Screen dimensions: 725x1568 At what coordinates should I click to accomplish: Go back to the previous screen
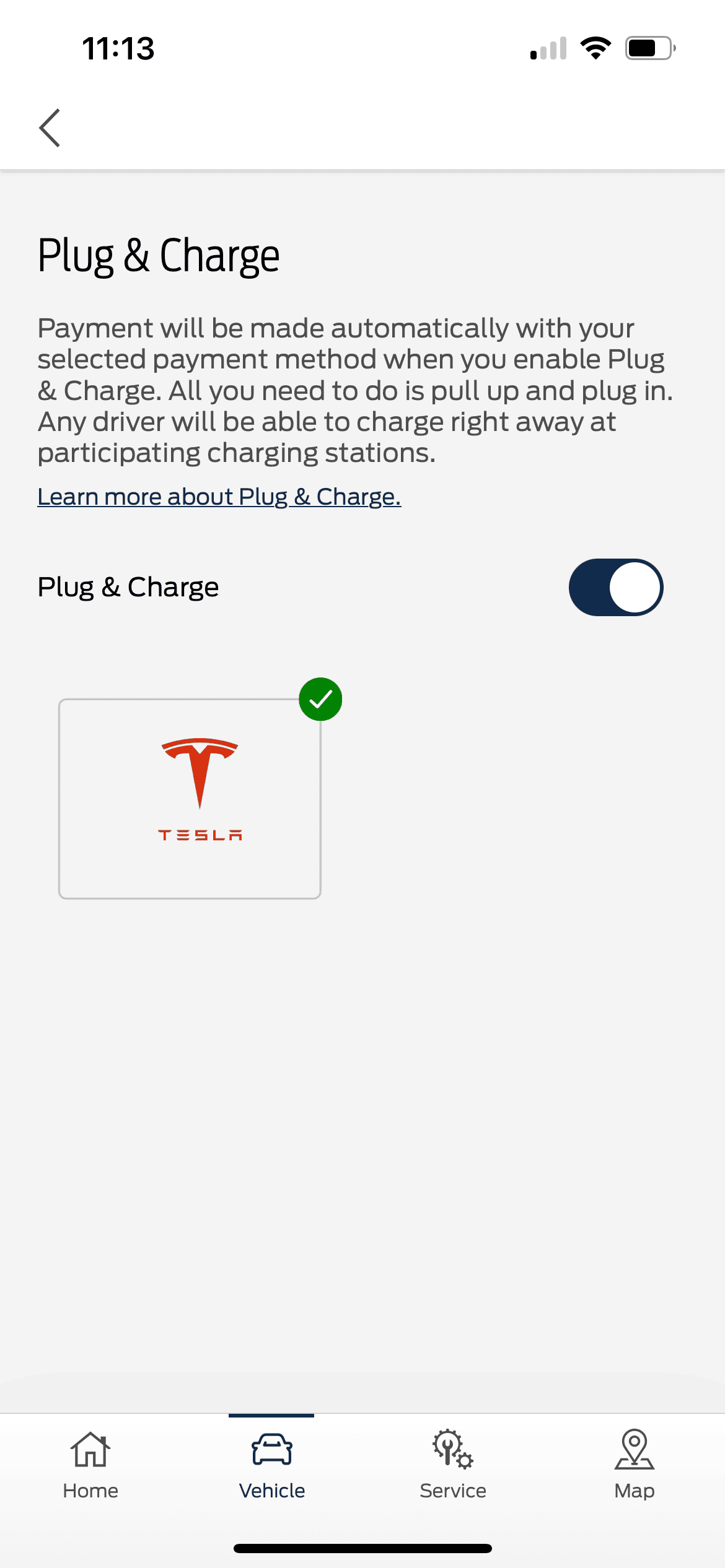[50, 128]
